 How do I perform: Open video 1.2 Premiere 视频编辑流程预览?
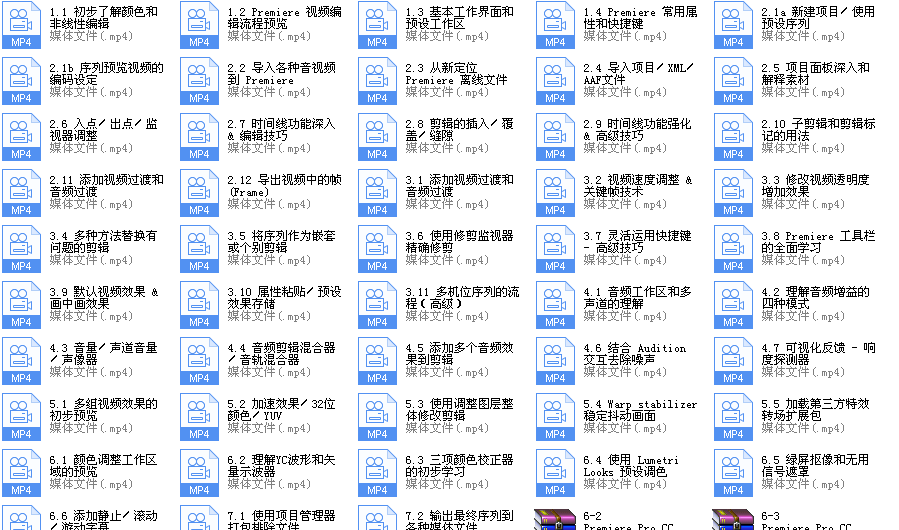(x=199, y=24)
